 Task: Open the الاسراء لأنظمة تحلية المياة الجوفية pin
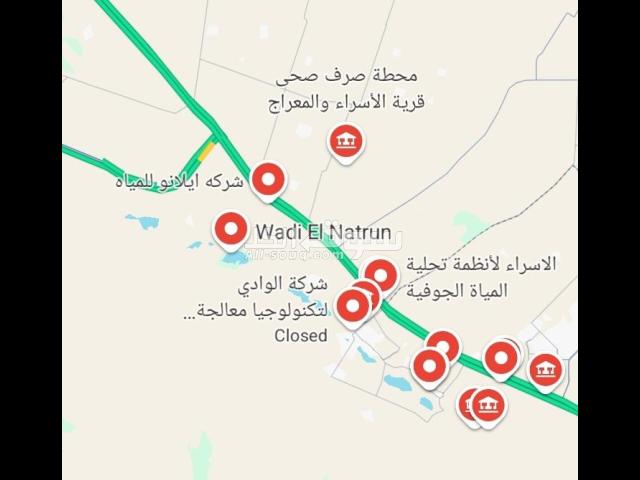coord(381,274)
